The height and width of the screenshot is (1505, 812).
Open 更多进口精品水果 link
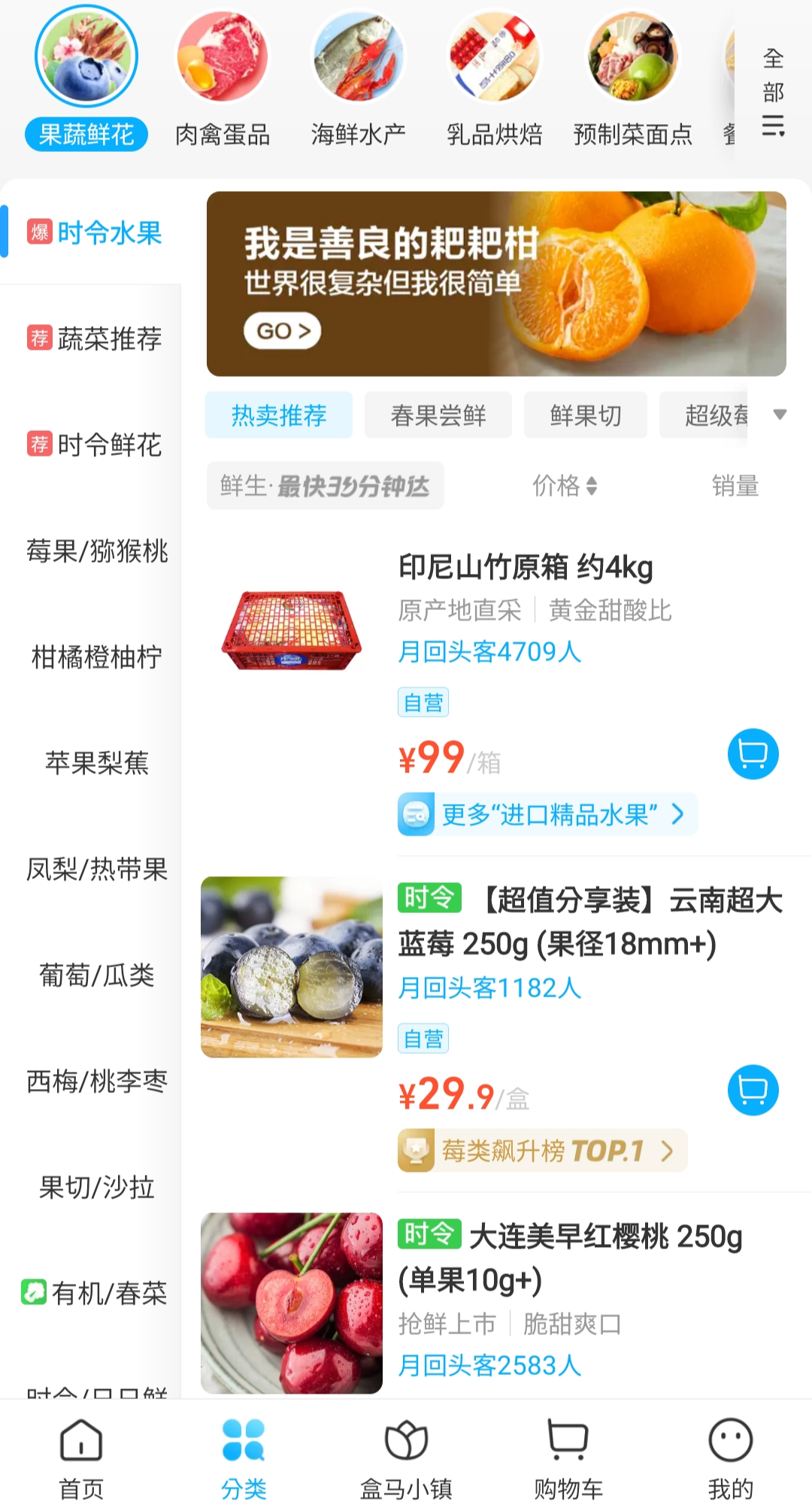548,815
